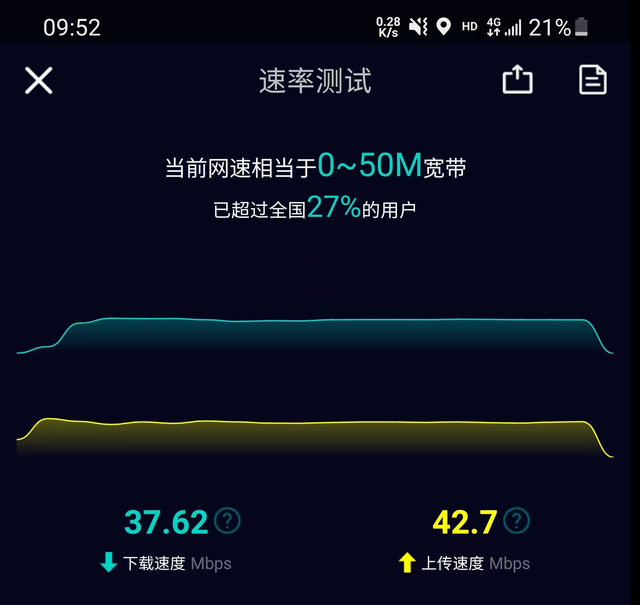Tap the help icon beside 37.62 download speed

point(229,521)
